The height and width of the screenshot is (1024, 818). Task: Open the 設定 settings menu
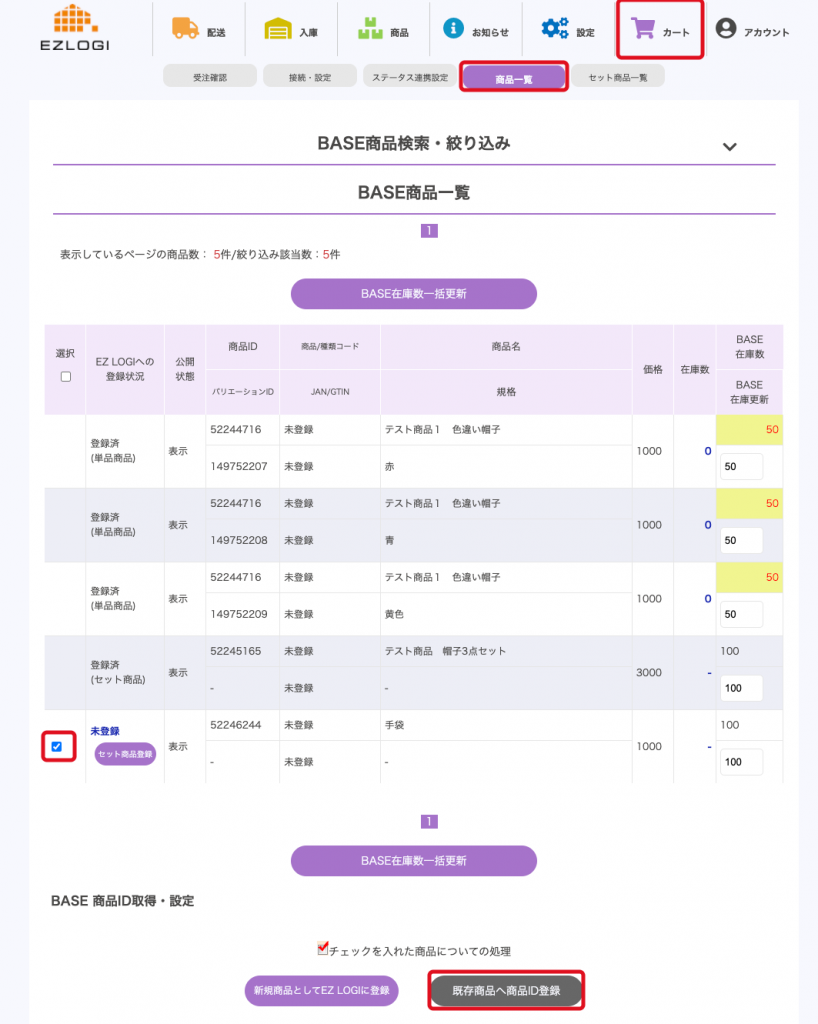(x=568, y=31)
